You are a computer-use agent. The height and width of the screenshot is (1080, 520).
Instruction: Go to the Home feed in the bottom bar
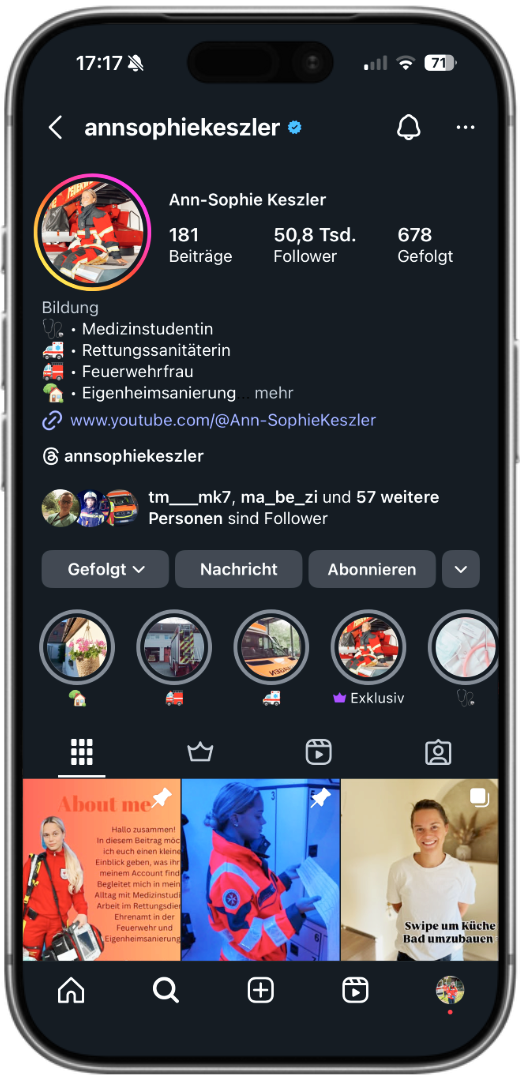pyautogui.click(x=71, y=990)
